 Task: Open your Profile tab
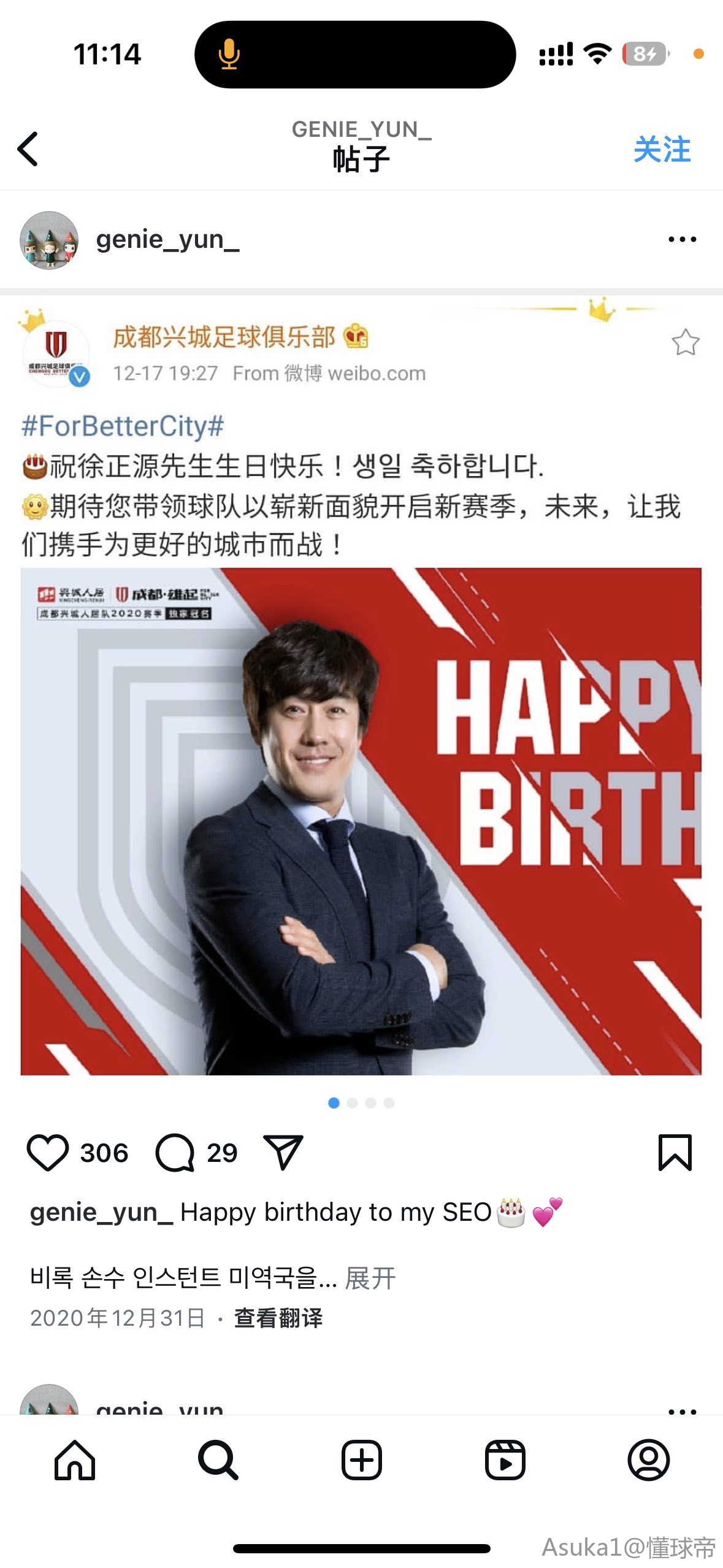[x=648, y=1460]
